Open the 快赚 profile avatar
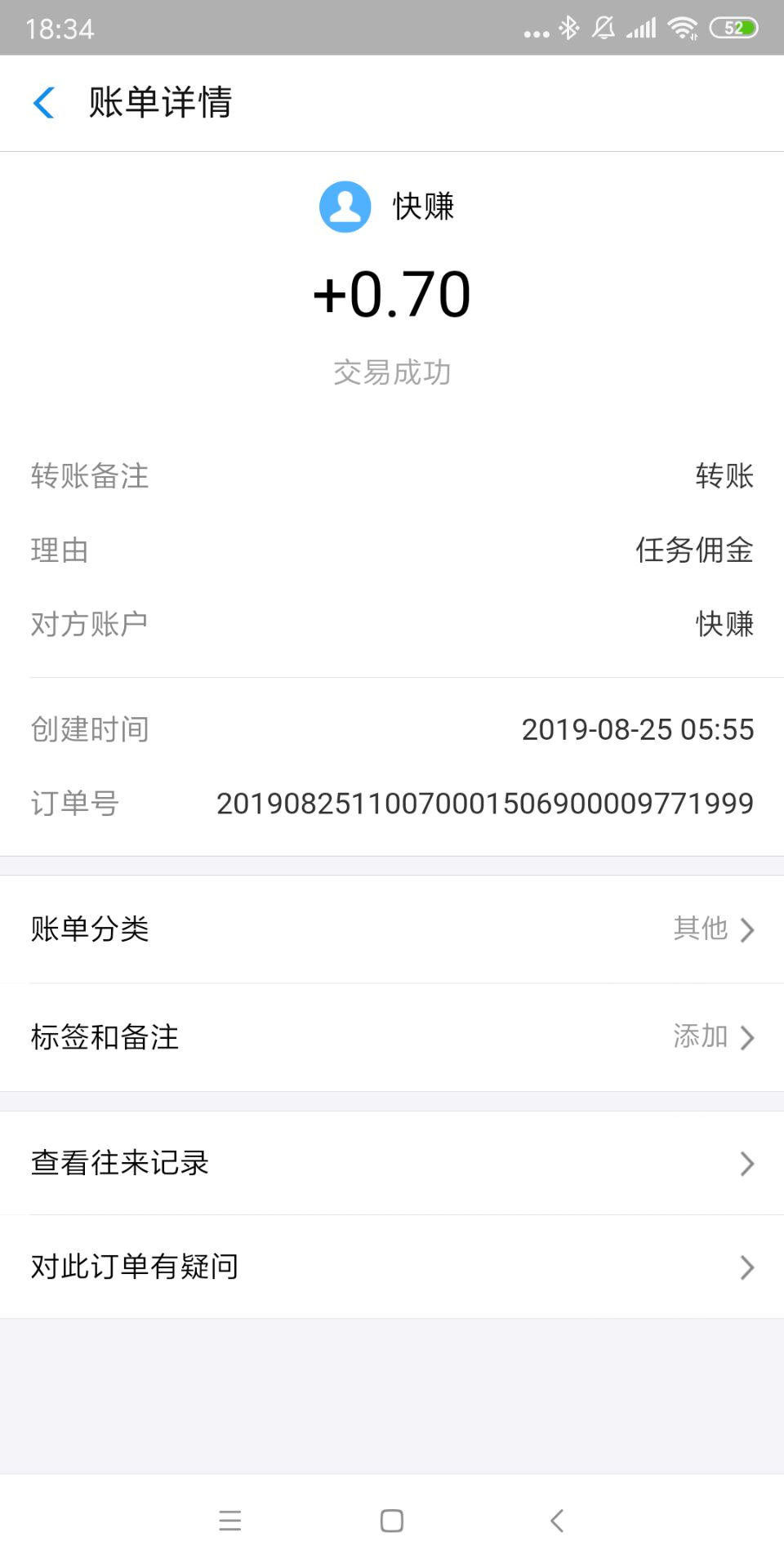Screen dimensions: 784x1568 (x=345, y=207)
